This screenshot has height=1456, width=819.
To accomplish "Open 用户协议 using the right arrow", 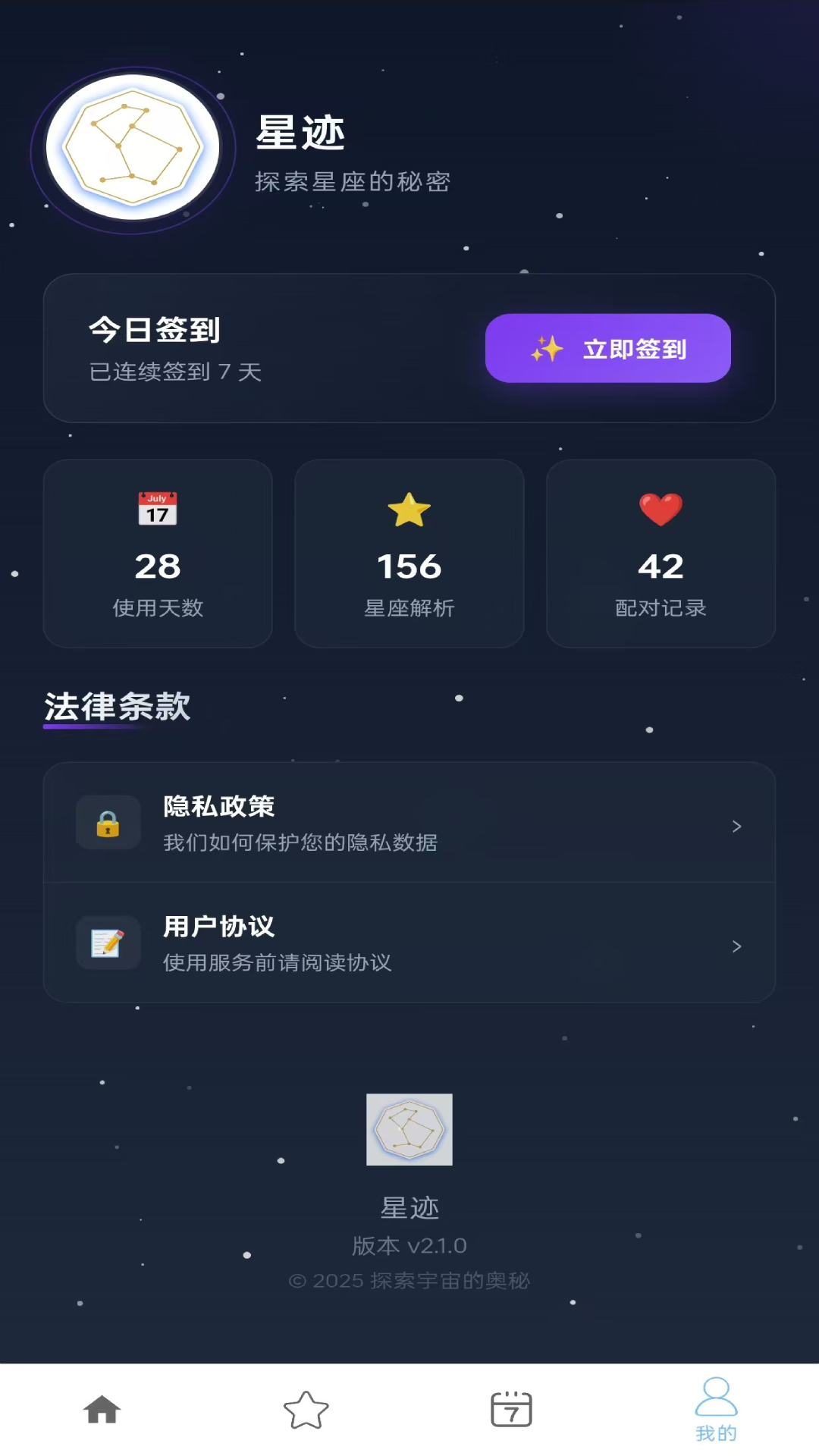I will [x=736, y=946].
